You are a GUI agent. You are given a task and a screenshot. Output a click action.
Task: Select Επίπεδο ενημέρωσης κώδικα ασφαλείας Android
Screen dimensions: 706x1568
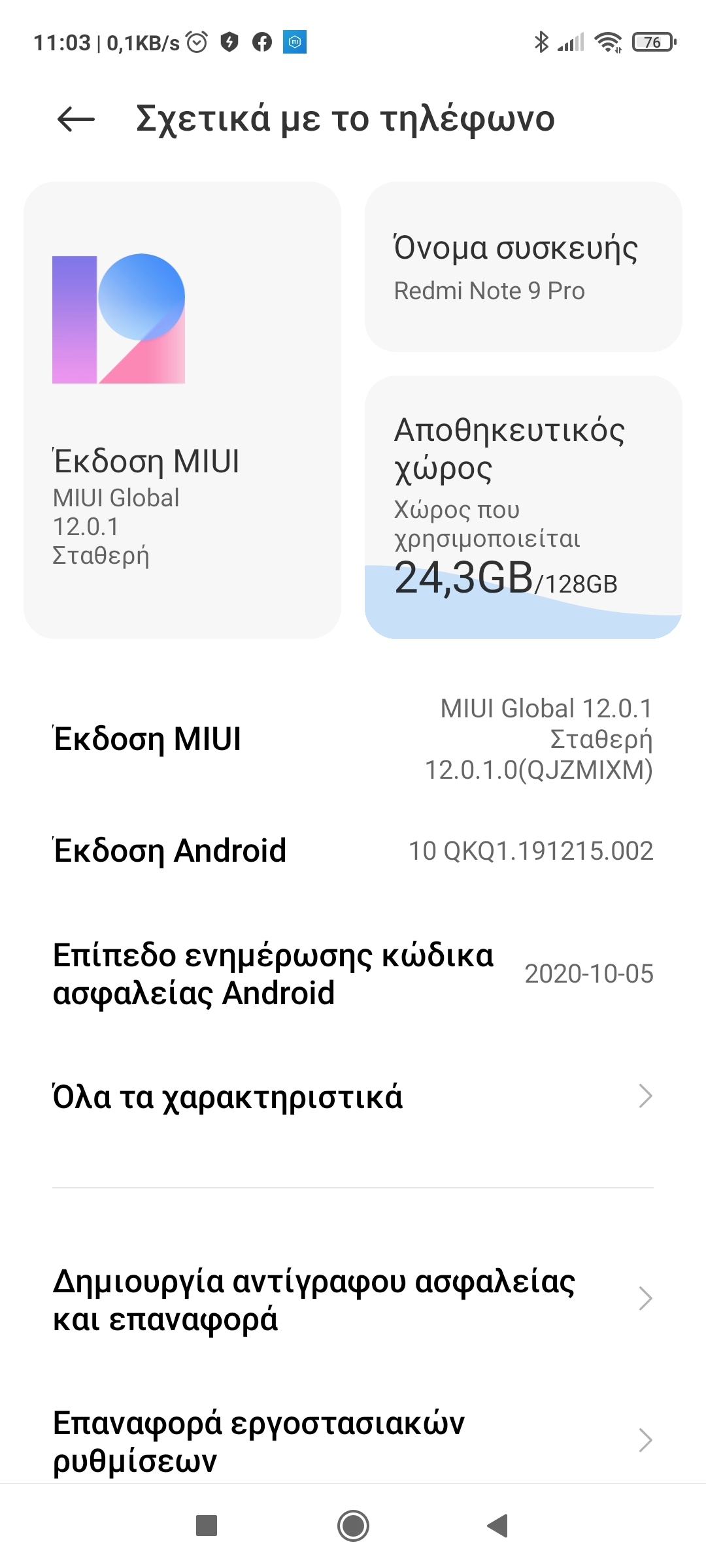[x=353, y=973]
